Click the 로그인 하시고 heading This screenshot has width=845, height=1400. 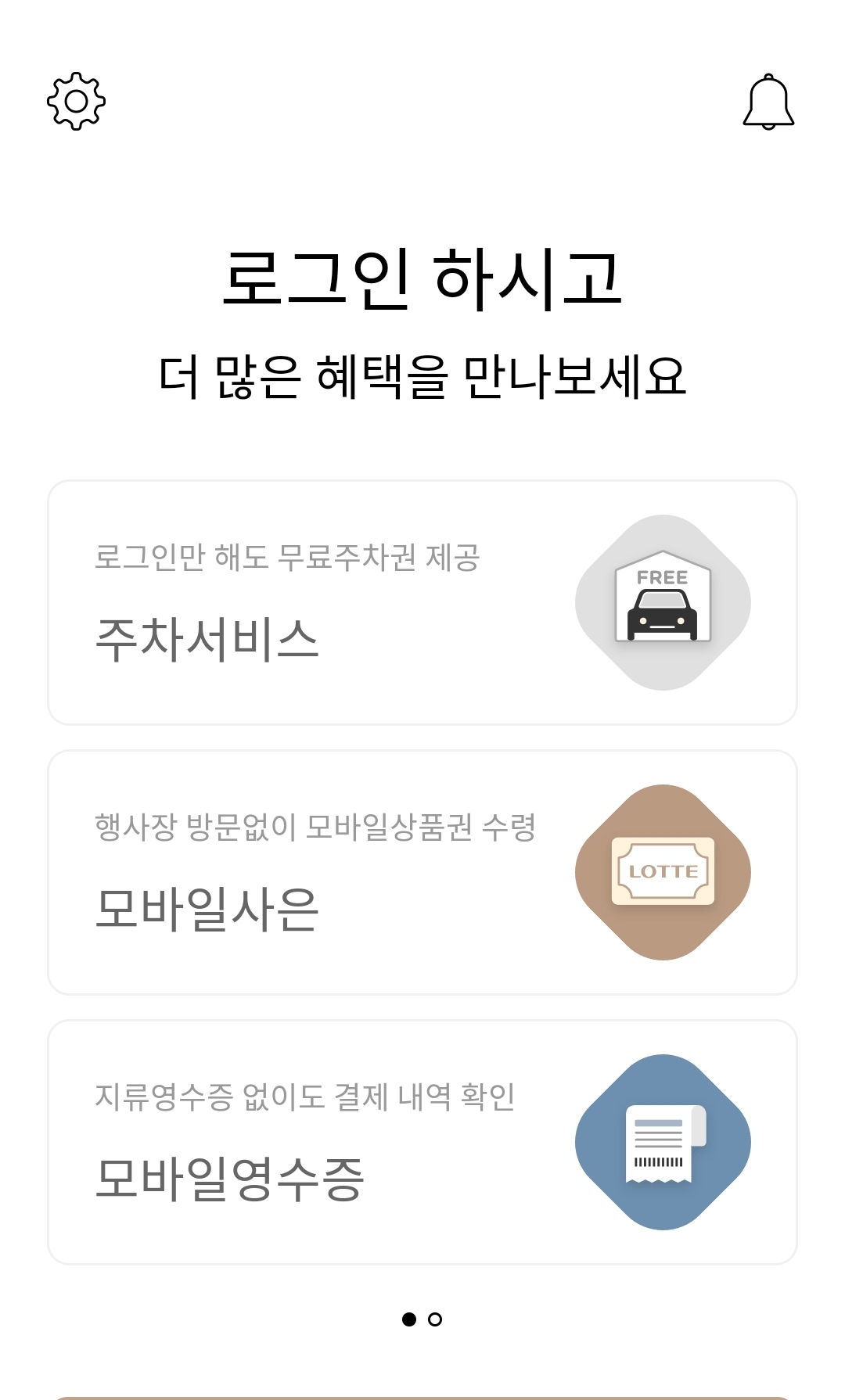[422, 283]
